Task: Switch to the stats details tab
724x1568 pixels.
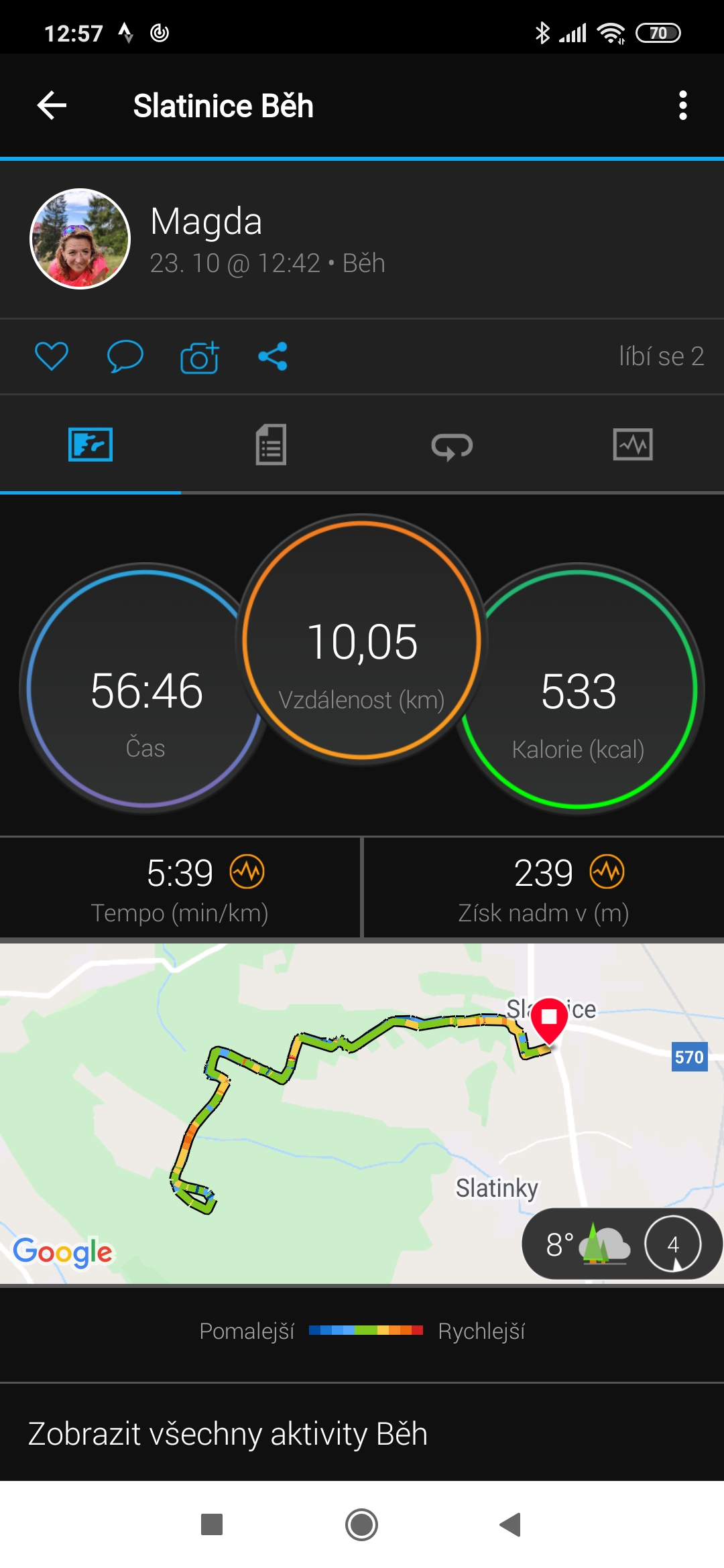Action: pos(271,444)
